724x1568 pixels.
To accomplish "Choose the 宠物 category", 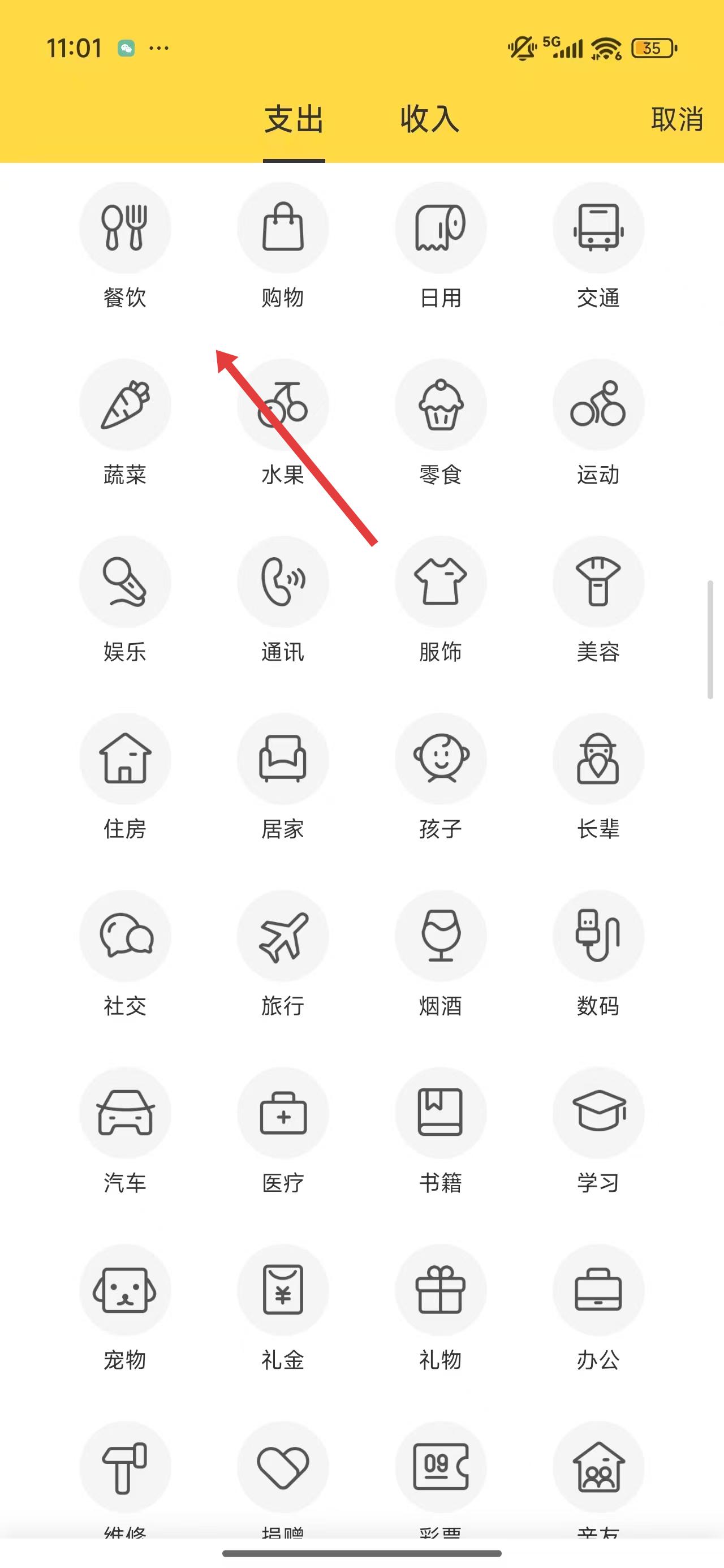I will point(125,1291).
